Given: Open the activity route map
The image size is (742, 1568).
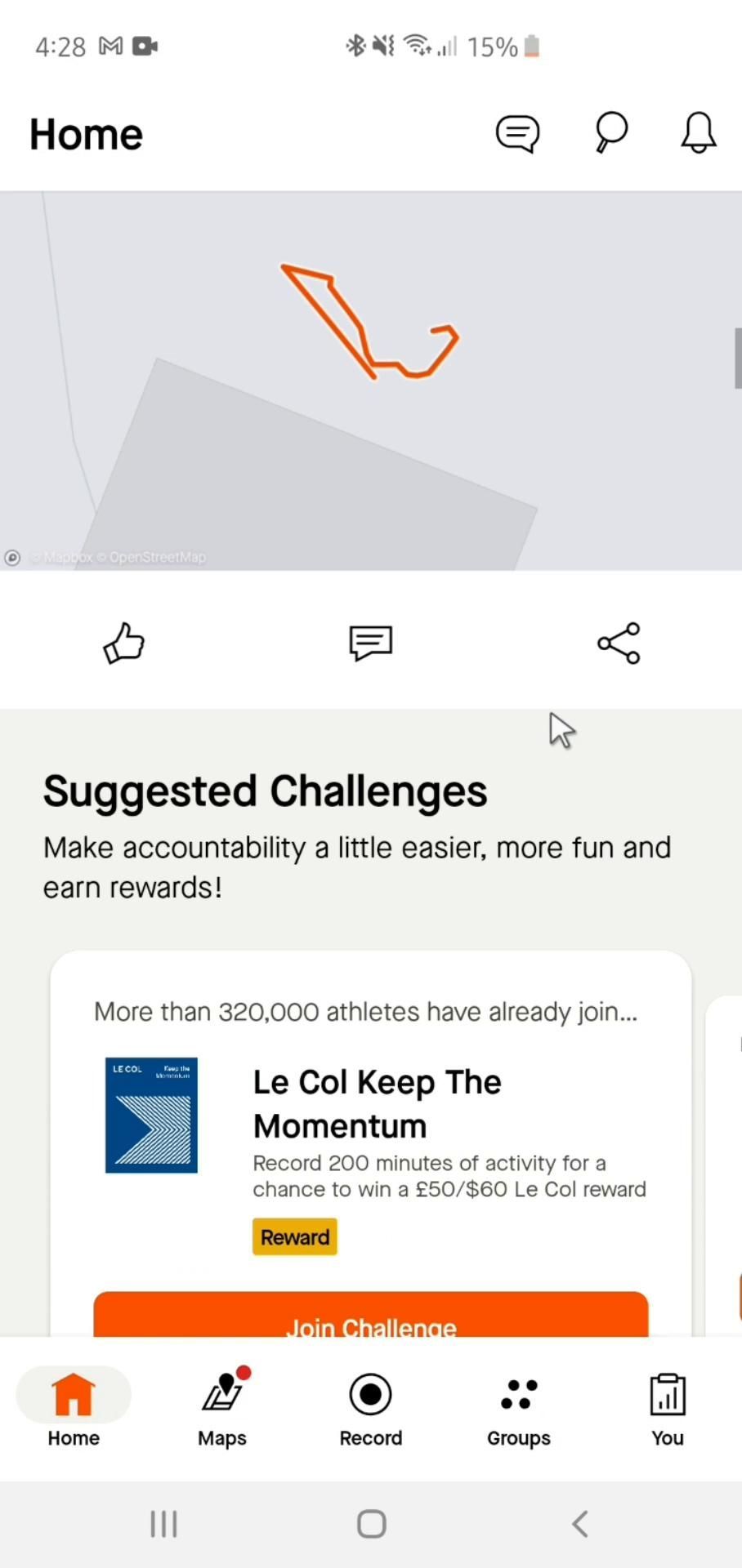Looking at the screenshot, I should 371,381.
